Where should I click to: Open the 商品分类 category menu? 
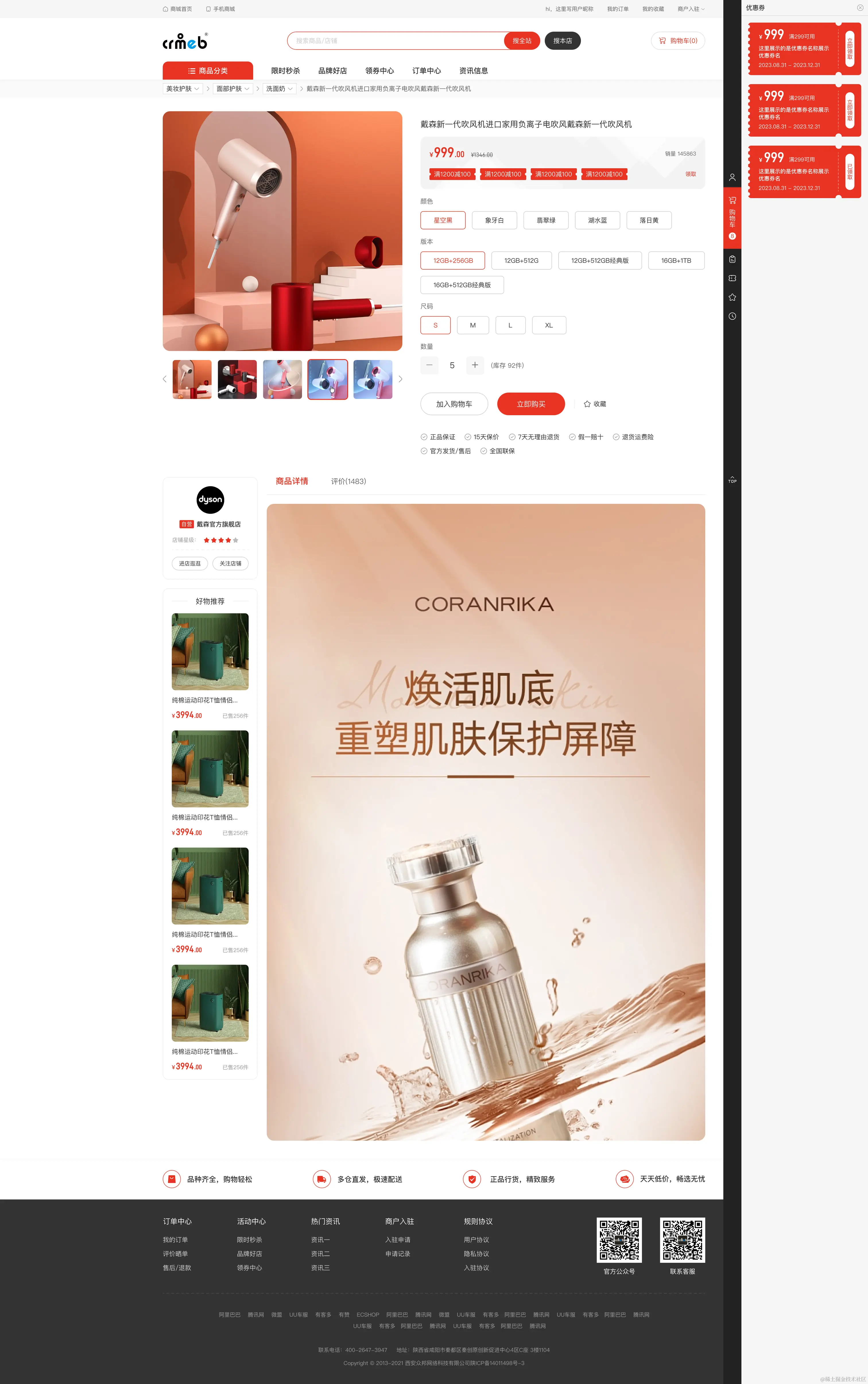[208, 71]
